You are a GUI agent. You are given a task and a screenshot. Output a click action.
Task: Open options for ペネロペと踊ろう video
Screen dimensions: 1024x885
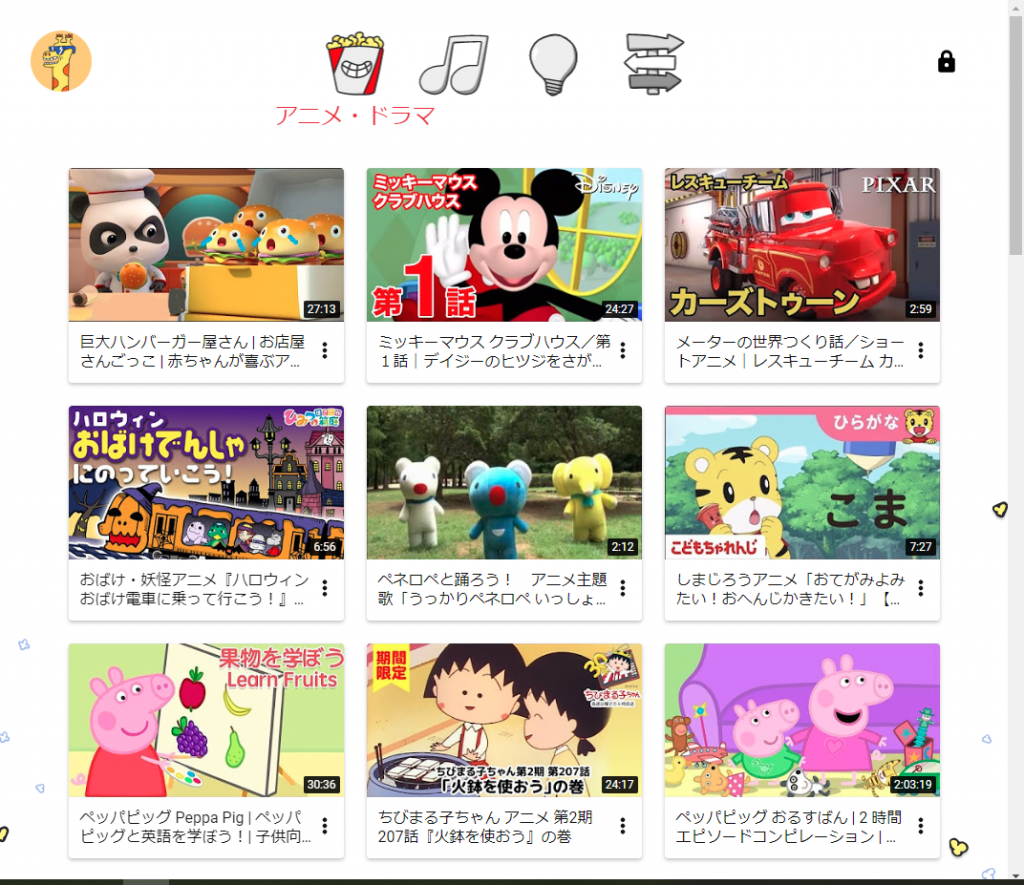click(x=623, y=589)
